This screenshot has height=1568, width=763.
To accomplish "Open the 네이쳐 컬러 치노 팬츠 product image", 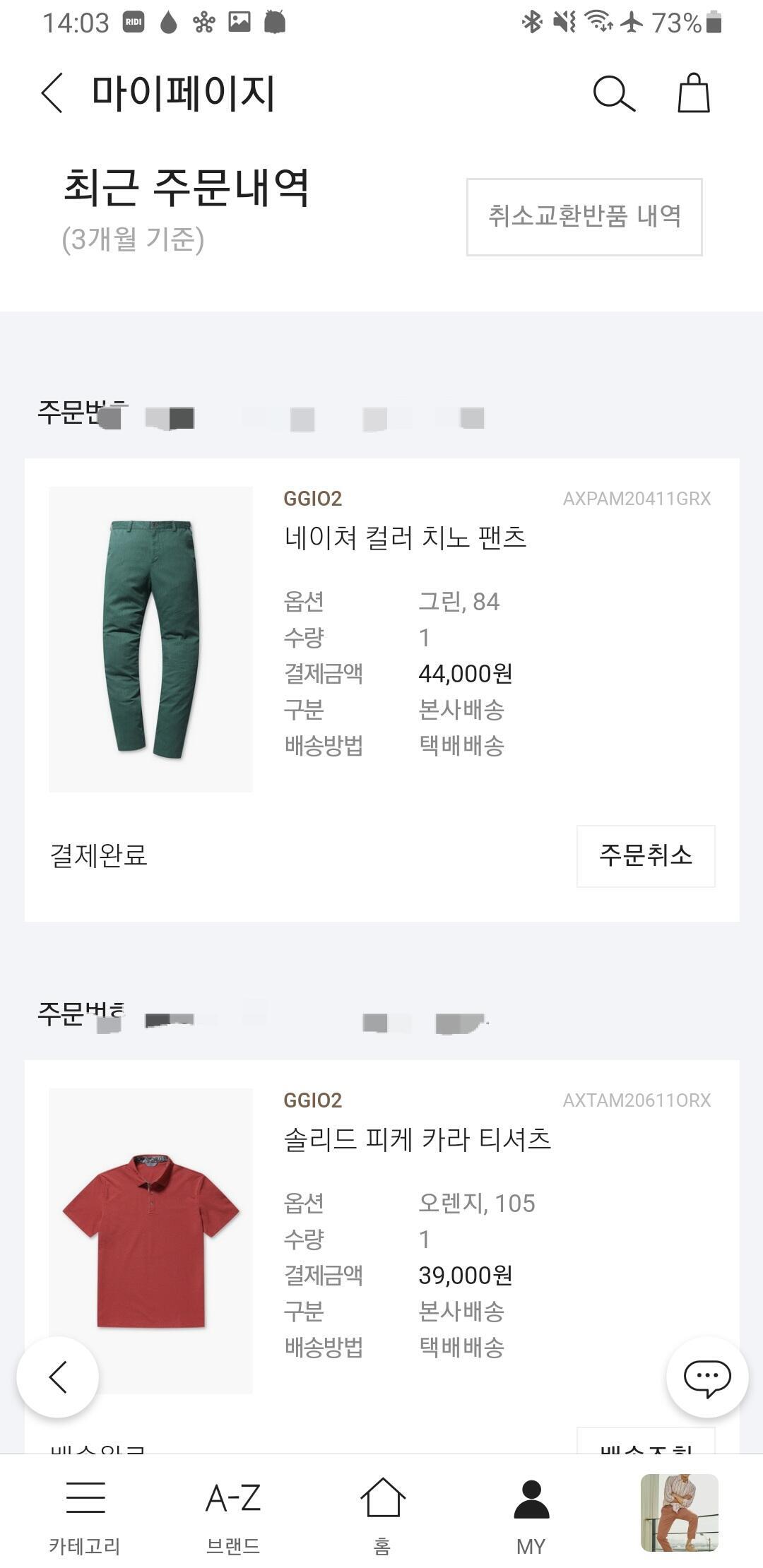I will pyautogui.click(x=150, y=639).
